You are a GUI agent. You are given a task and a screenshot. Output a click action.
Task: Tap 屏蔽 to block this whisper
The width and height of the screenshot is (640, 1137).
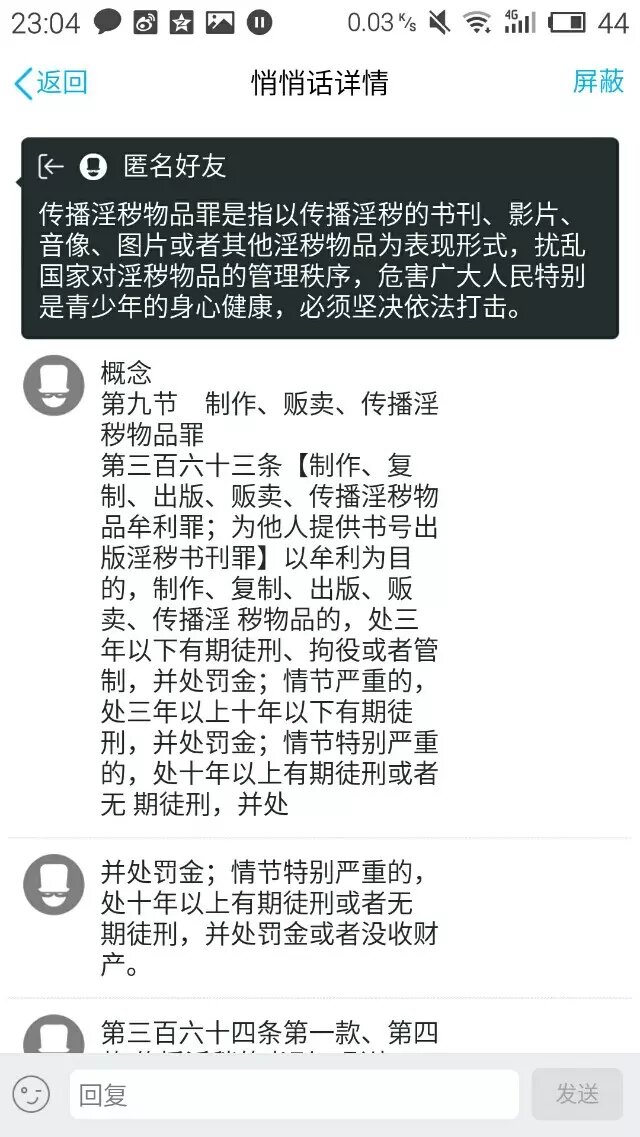pos(598,82)
